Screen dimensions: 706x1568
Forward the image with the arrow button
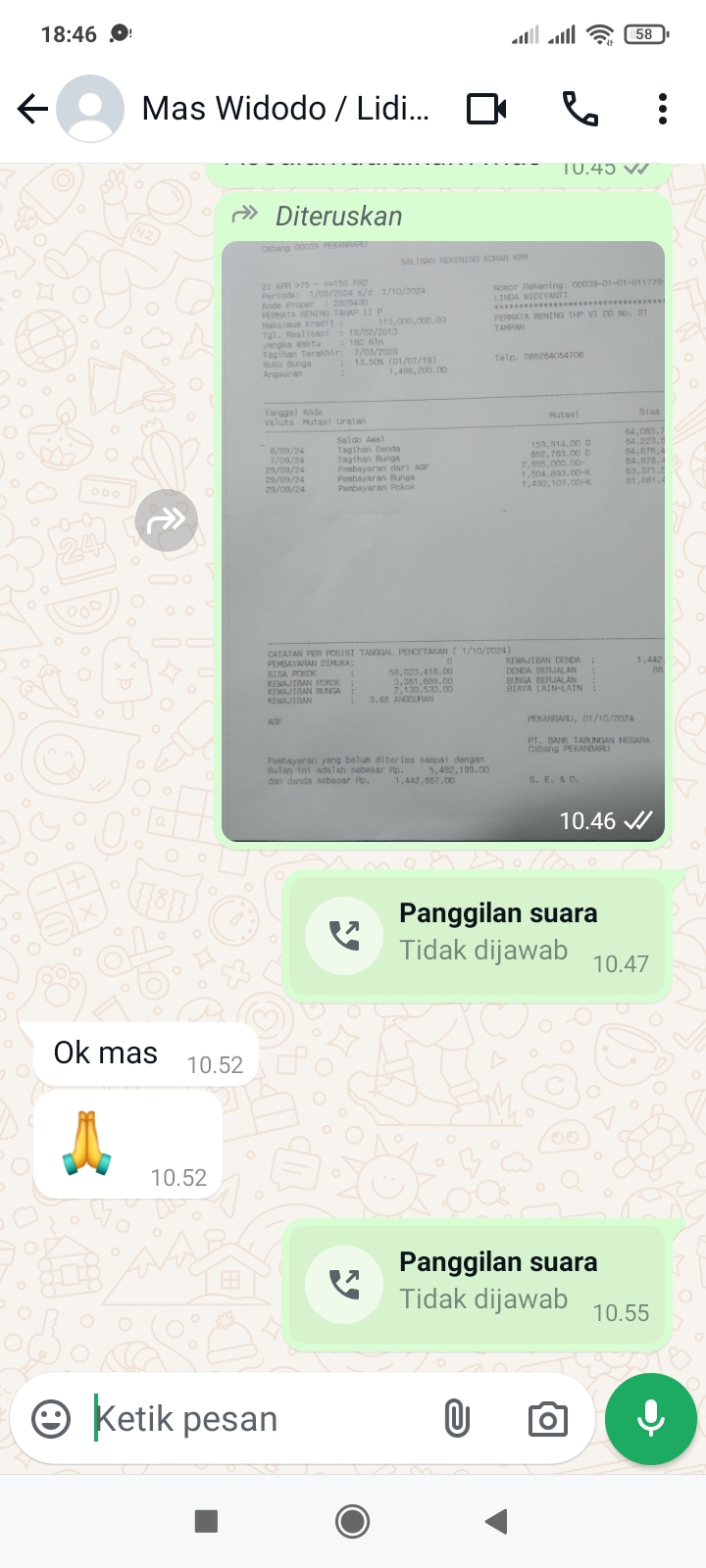pos(167,520)
